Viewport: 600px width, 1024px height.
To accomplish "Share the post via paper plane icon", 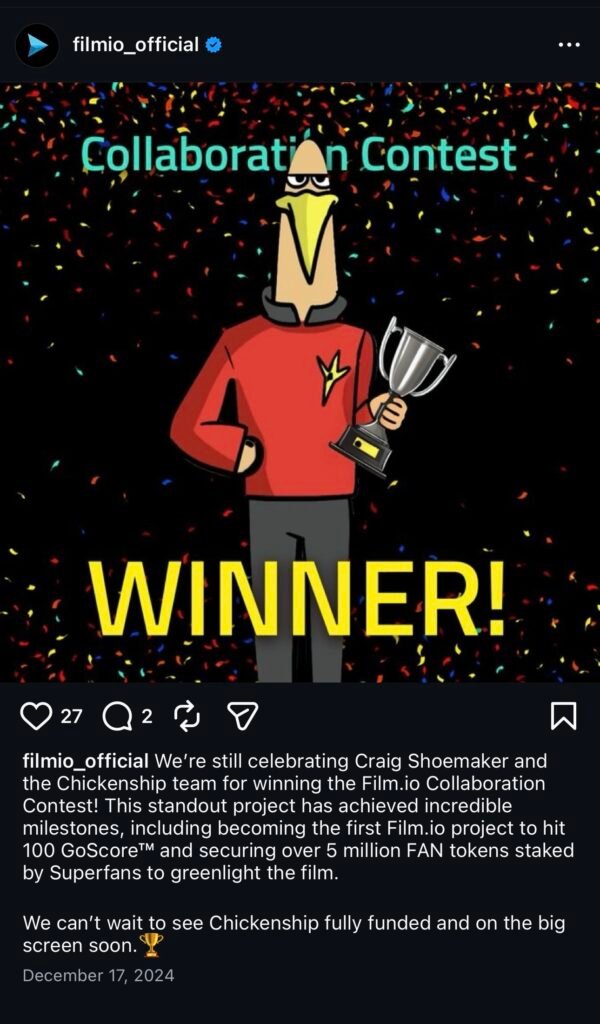I will click(x=242, y=715).
